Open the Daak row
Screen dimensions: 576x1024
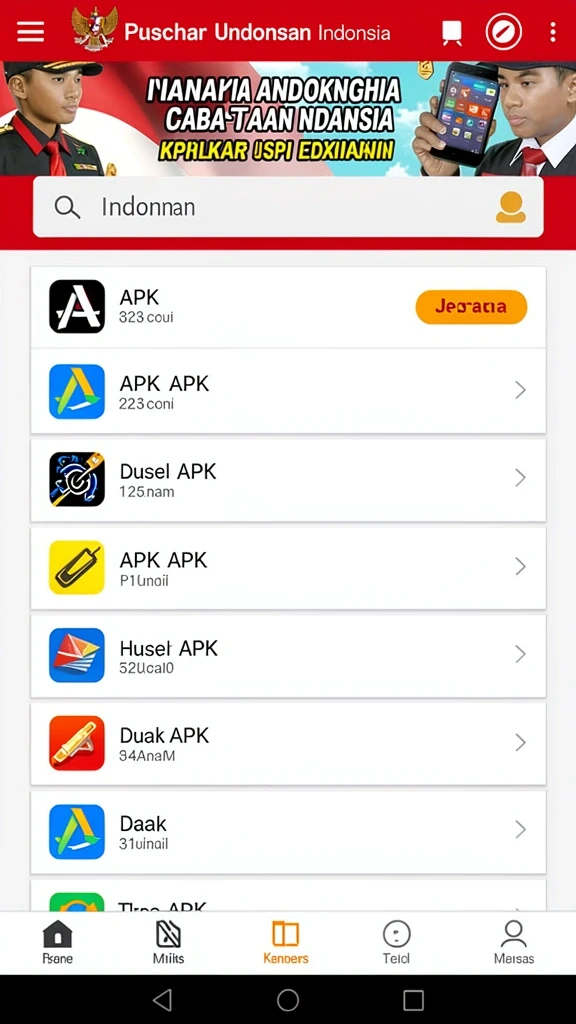click(288, 831)
